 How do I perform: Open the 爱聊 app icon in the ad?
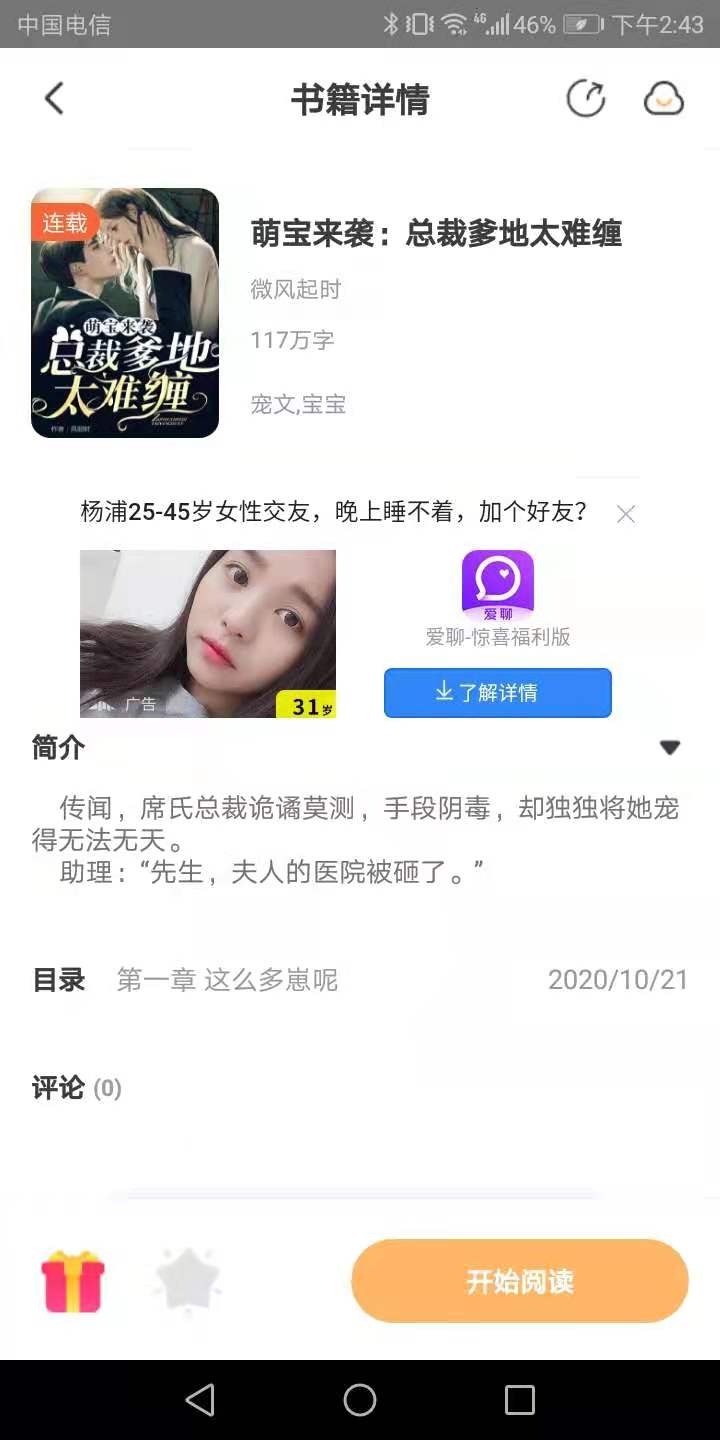tap(497, 585)
